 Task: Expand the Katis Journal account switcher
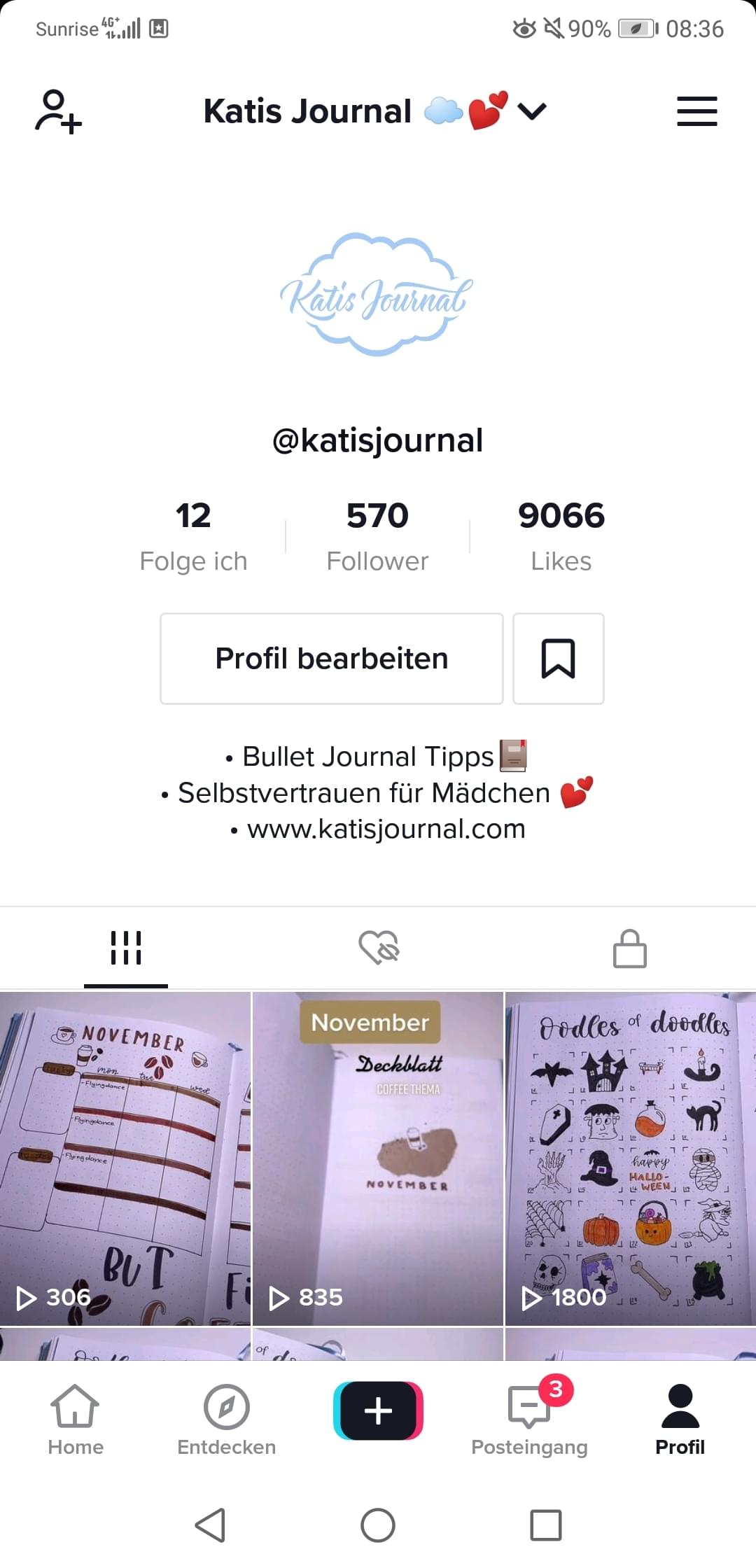pos(531,111)
